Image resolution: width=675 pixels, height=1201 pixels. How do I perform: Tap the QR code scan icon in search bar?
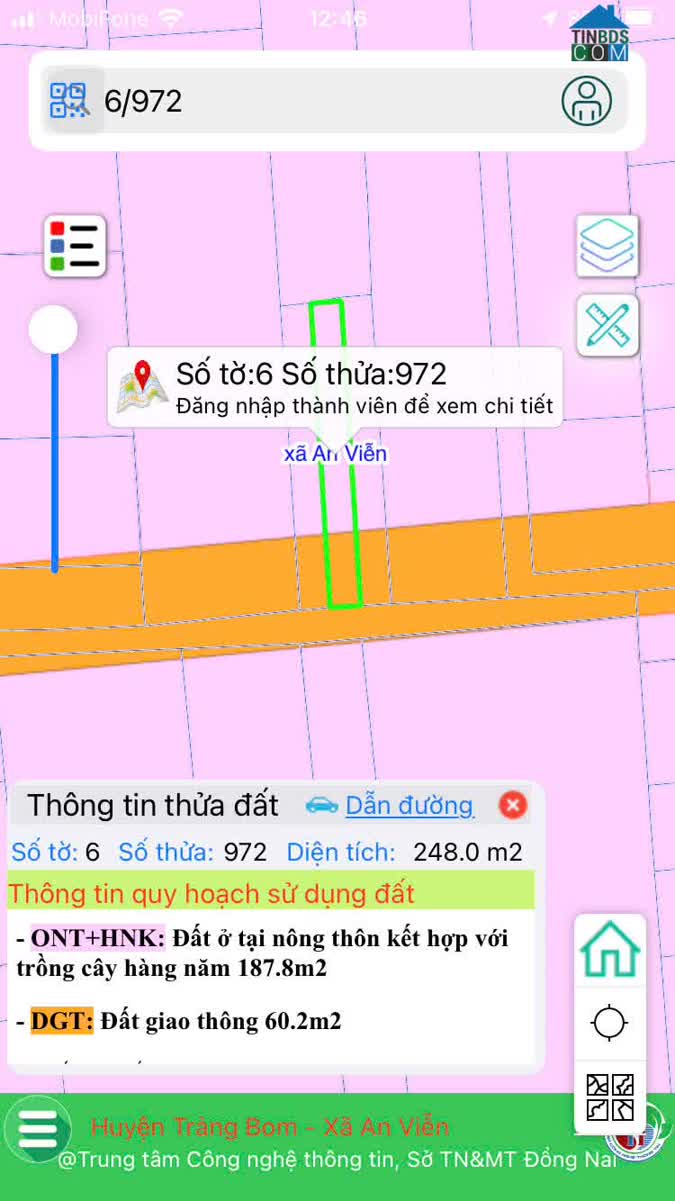[x=72, y=101]
